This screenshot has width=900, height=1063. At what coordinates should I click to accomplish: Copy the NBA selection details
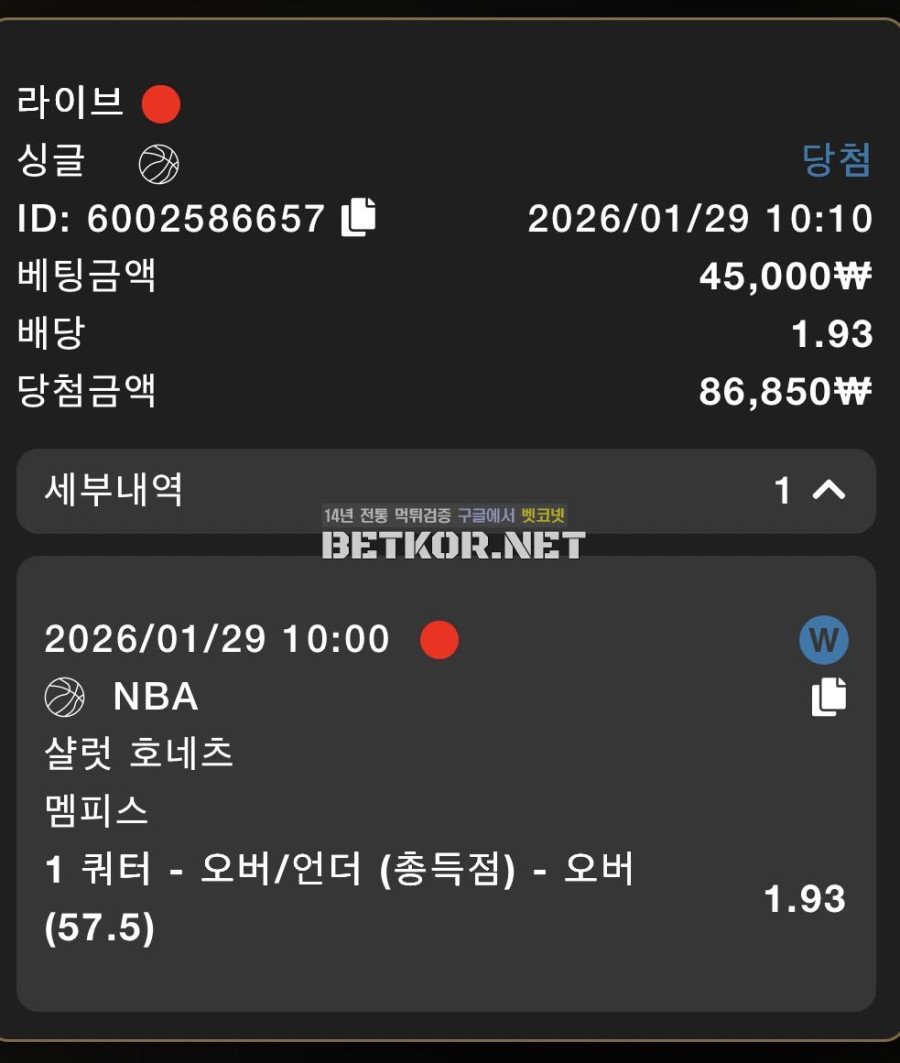829,696
